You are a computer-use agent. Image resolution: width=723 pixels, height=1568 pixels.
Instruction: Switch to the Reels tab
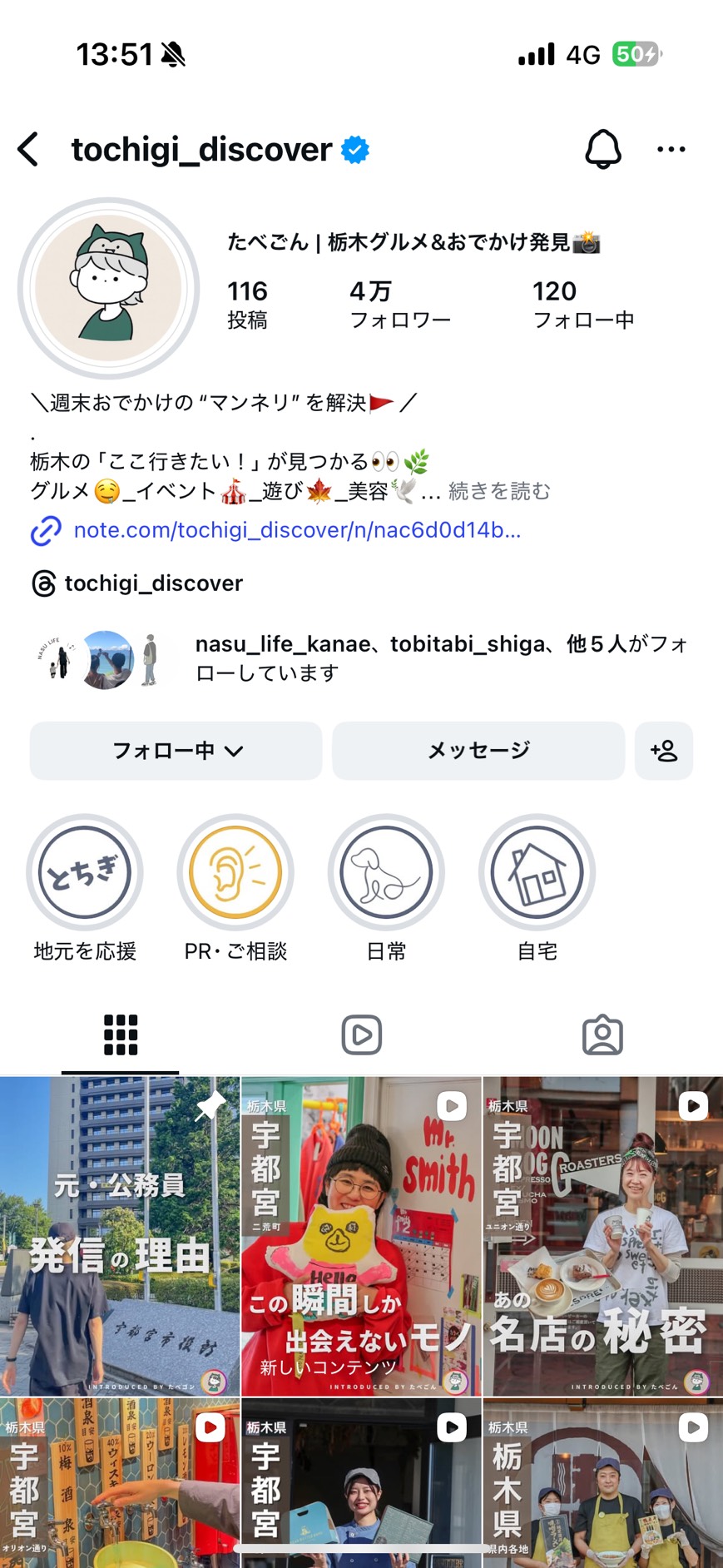click(361, 1034)
